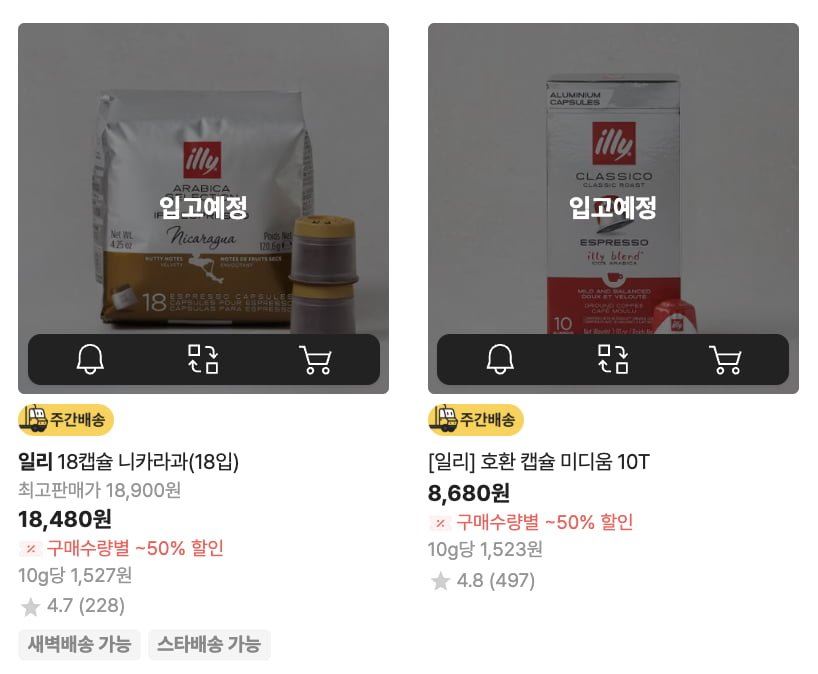Open the 일리 18캡슐 니카라과 product page
The width and height of the screenshot is (818, 674).
tap(129, 462)
